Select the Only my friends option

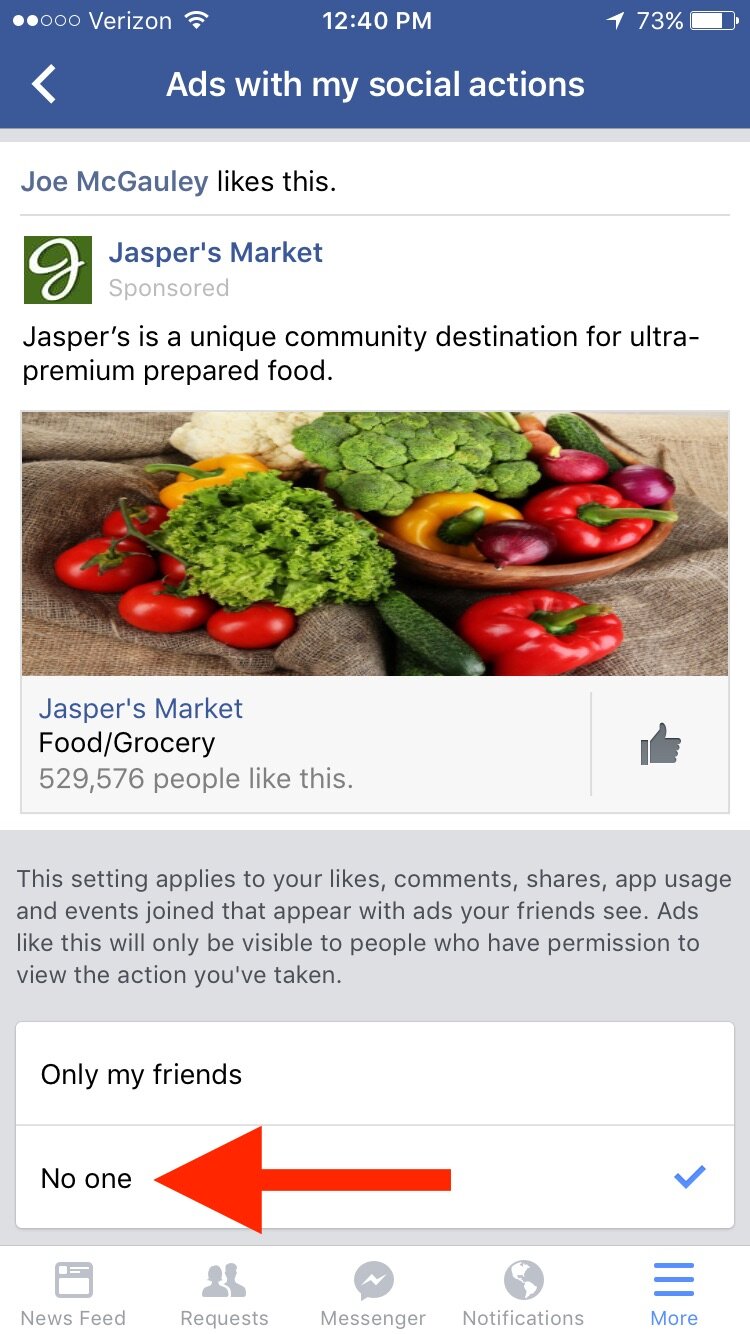[x=140, y=1074]
